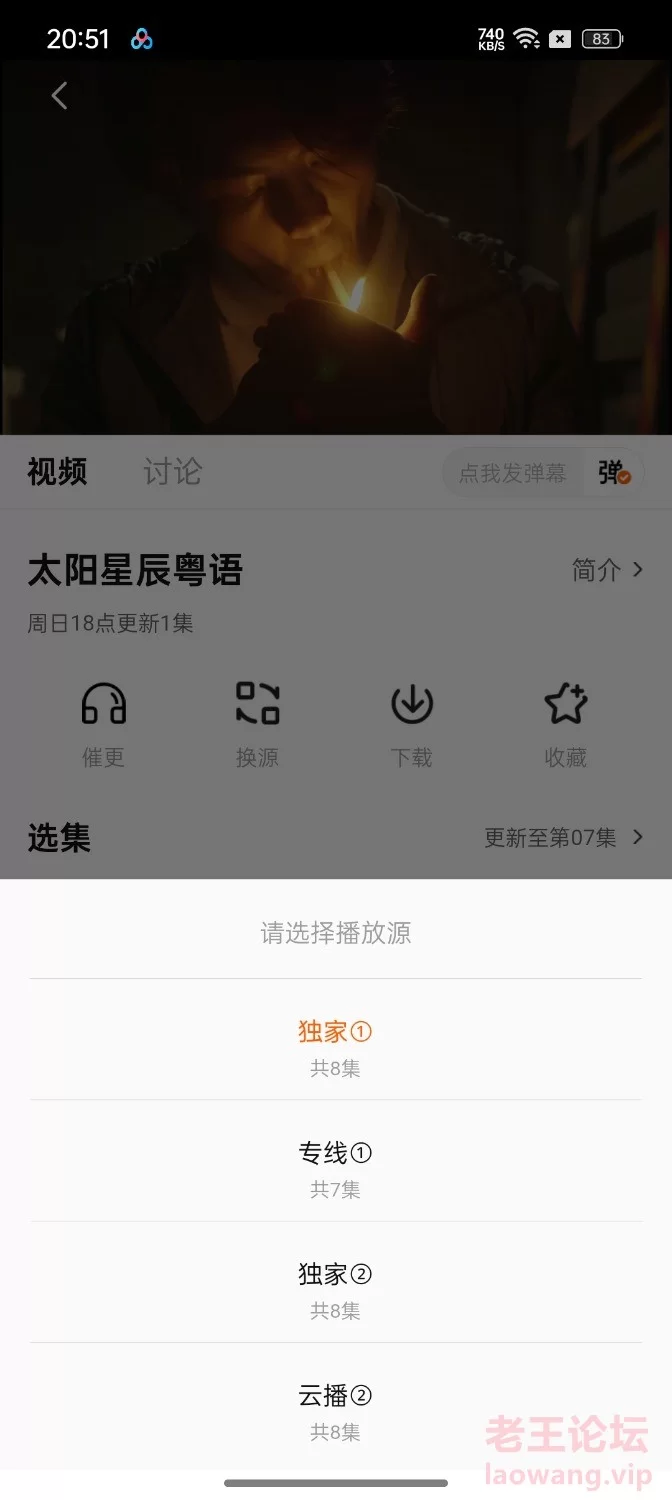Add the show to favorites with 收藏
Viewport: 672px width, 1500px height.
pyautogui.click(x=565, y=704)
